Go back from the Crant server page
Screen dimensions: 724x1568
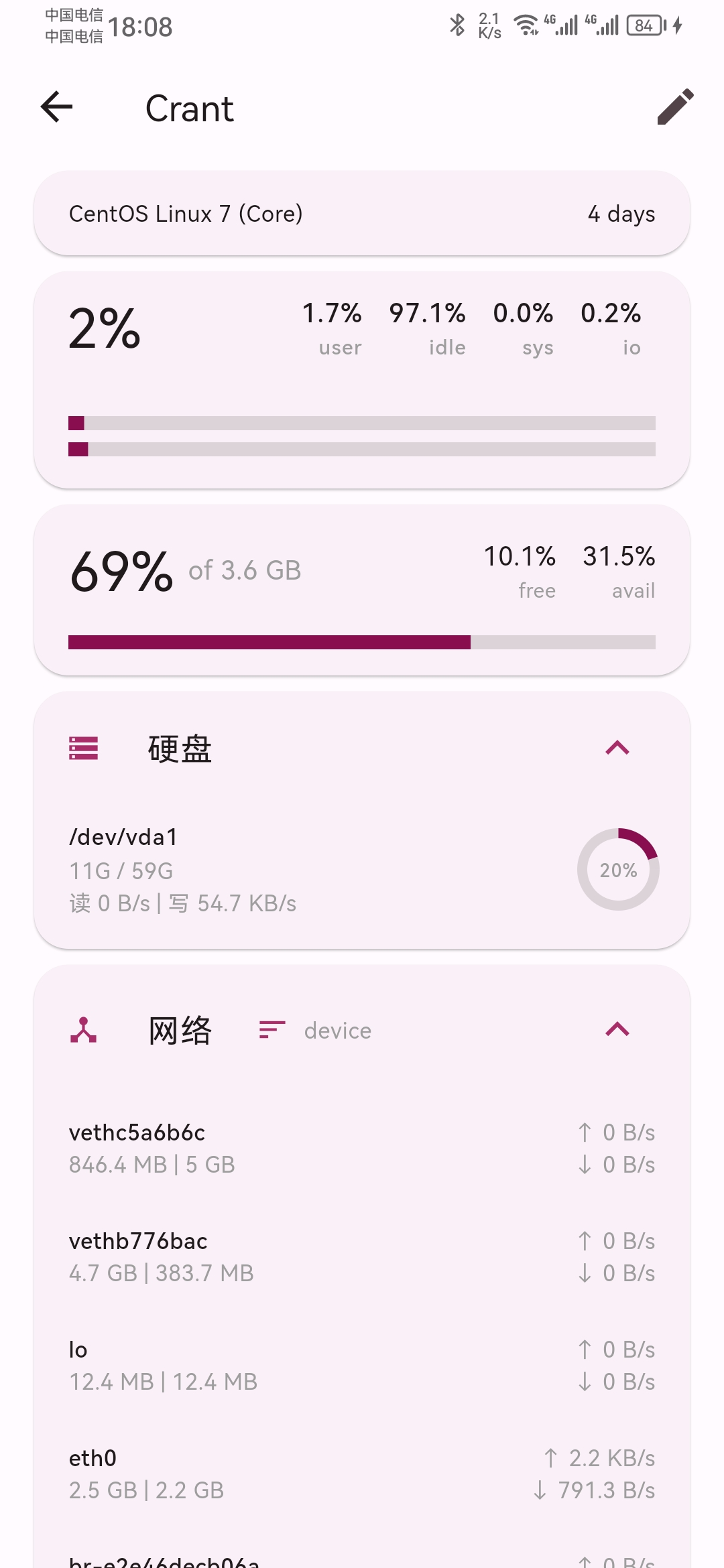[x=57, y=107]
